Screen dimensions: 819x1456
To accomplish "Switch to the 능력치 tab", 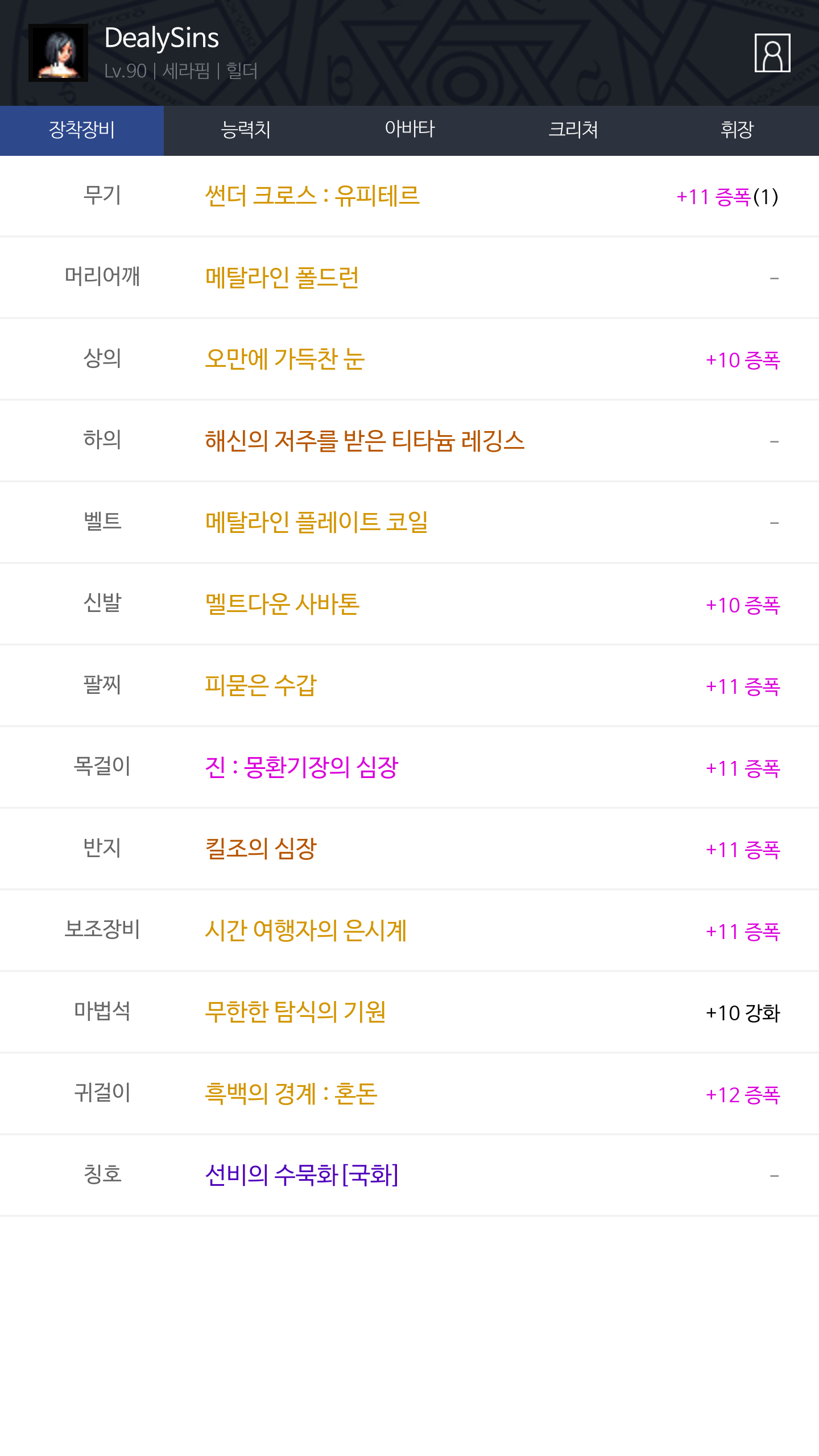I will (246, 130).
